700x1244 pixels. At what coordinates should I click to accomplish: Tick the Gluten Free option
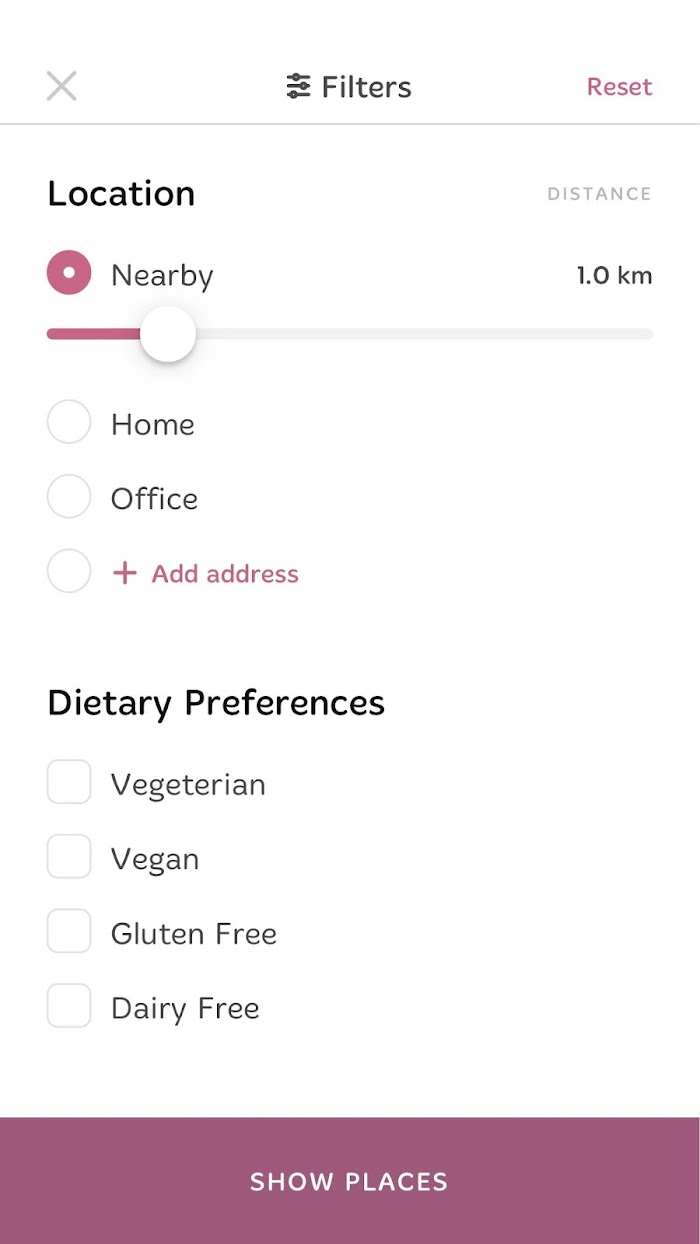69,931
